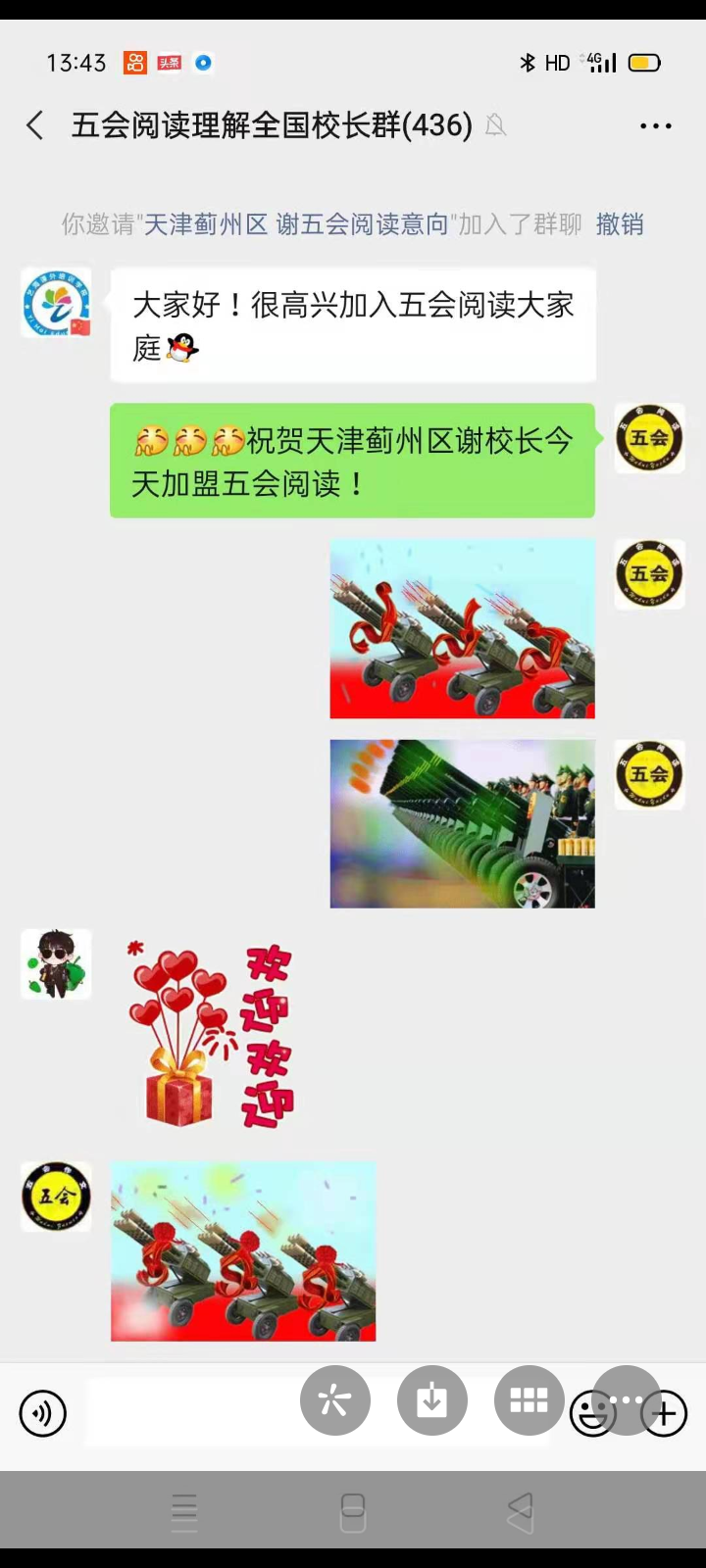This screenshot has width=706, height=1568.
Task: Tap the floating download button
Action: tap(431, 1400)
